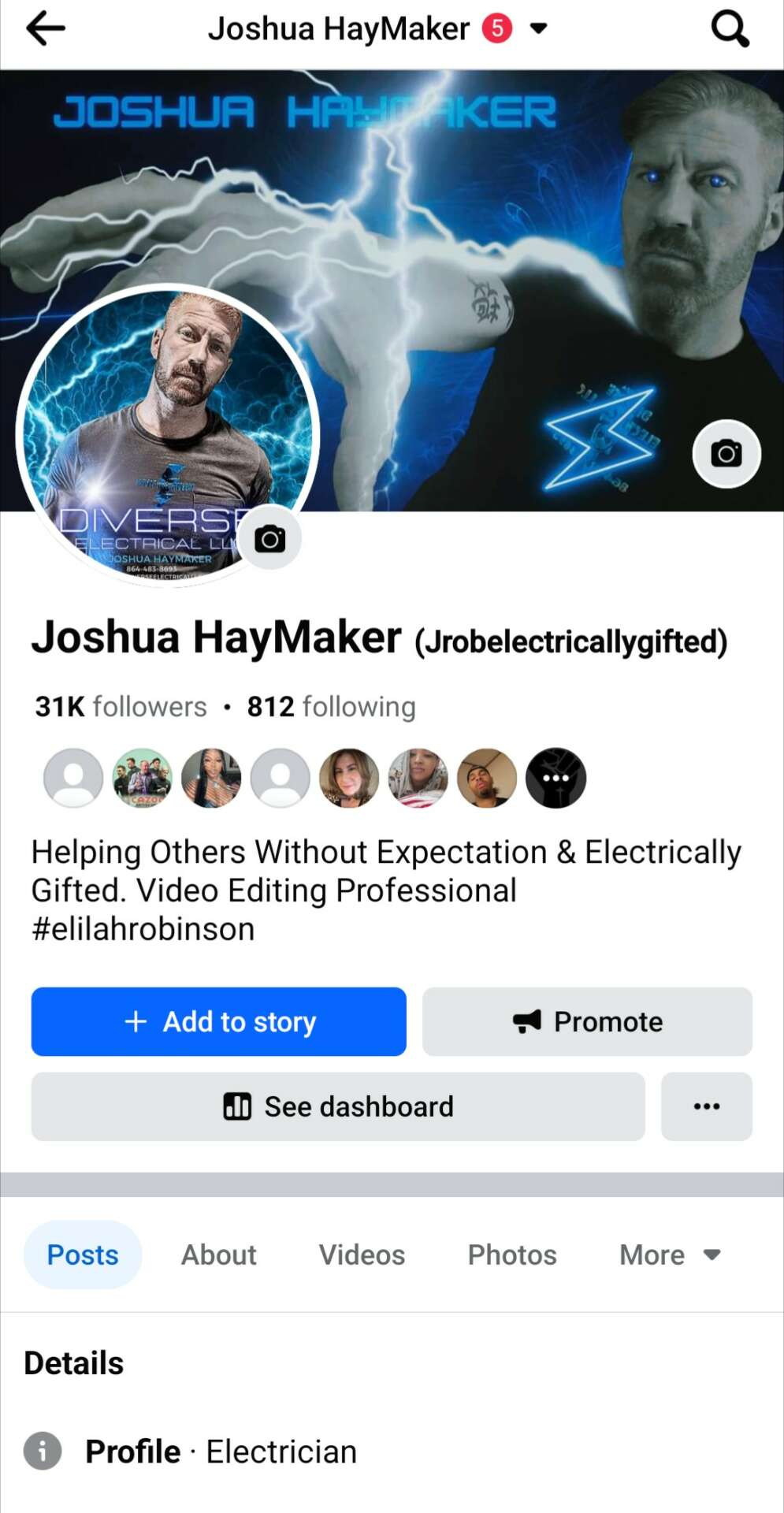Edit cover photo via camera icon

tap(726, 454)
